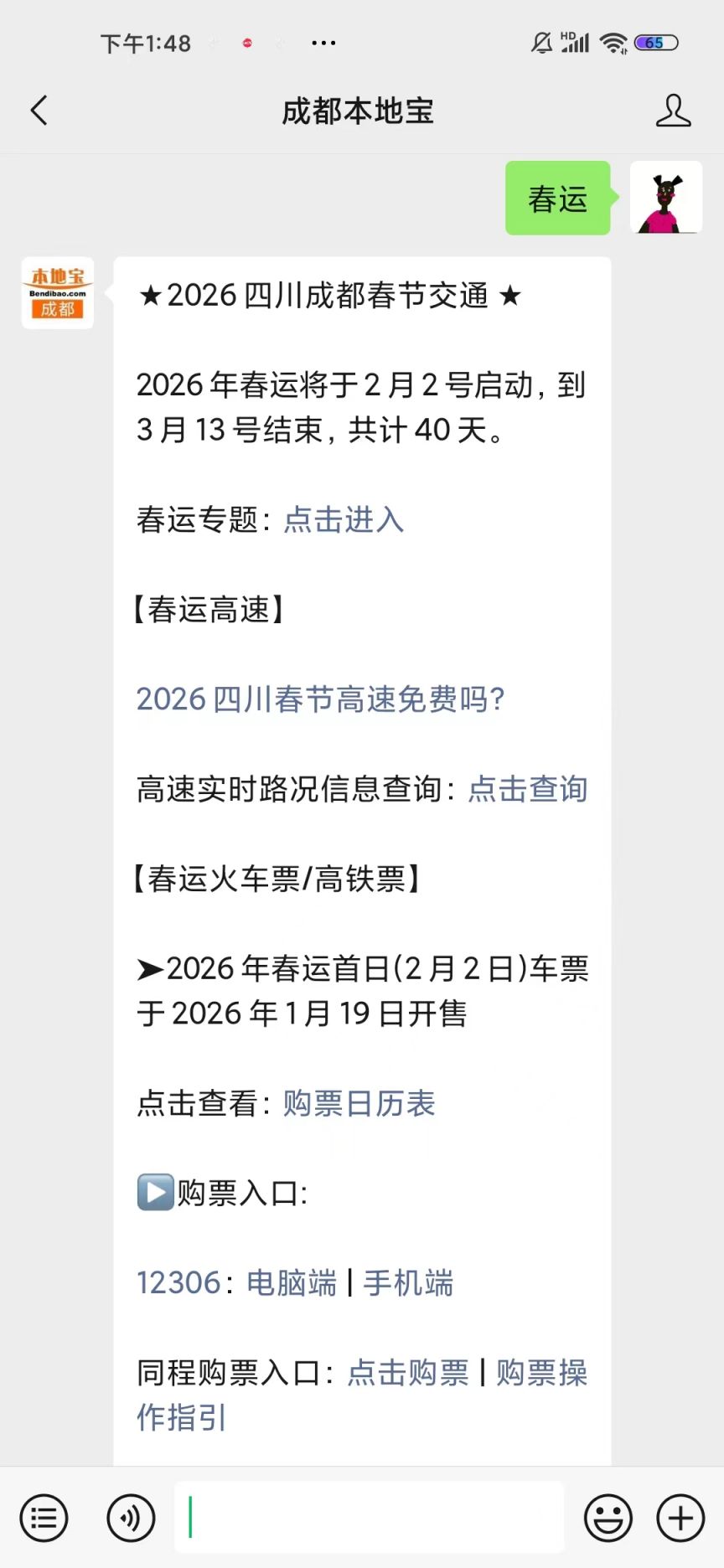
Task: Open the contact profile icon top right
Action: (x=674, y=110)
